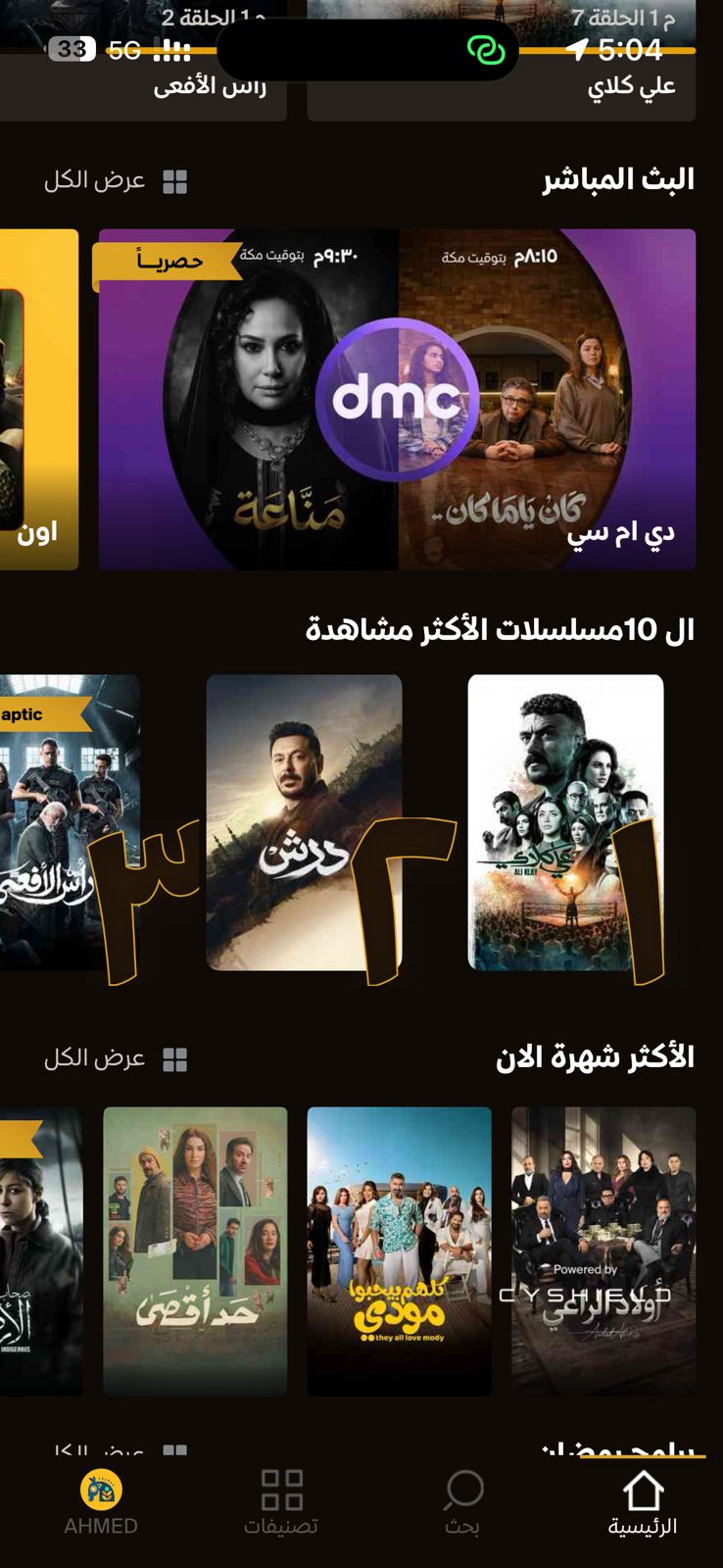
Task: Select the درش series poster ranked second
Action: tap(304, 821)
